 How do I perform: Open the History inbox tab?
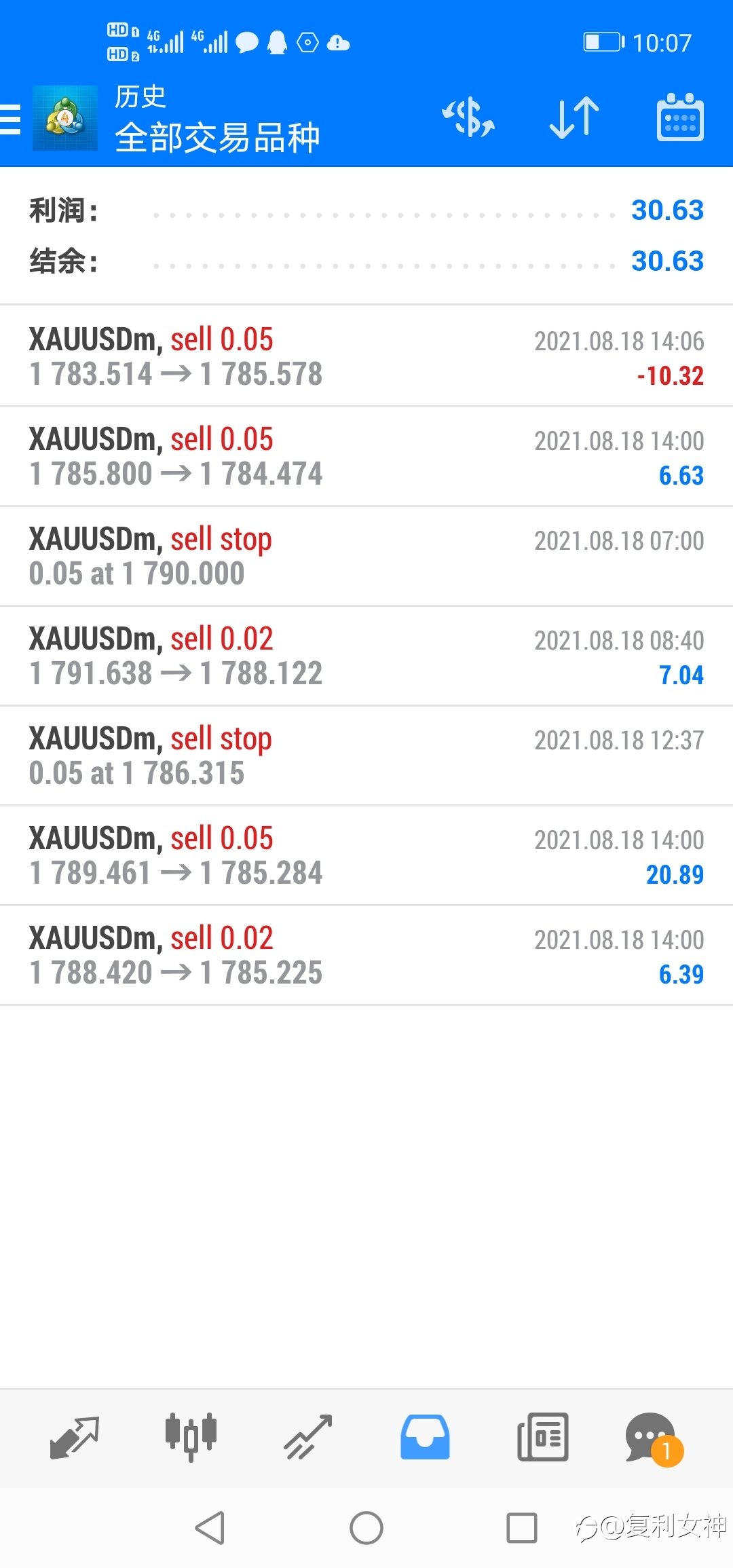click(425, 1438)
